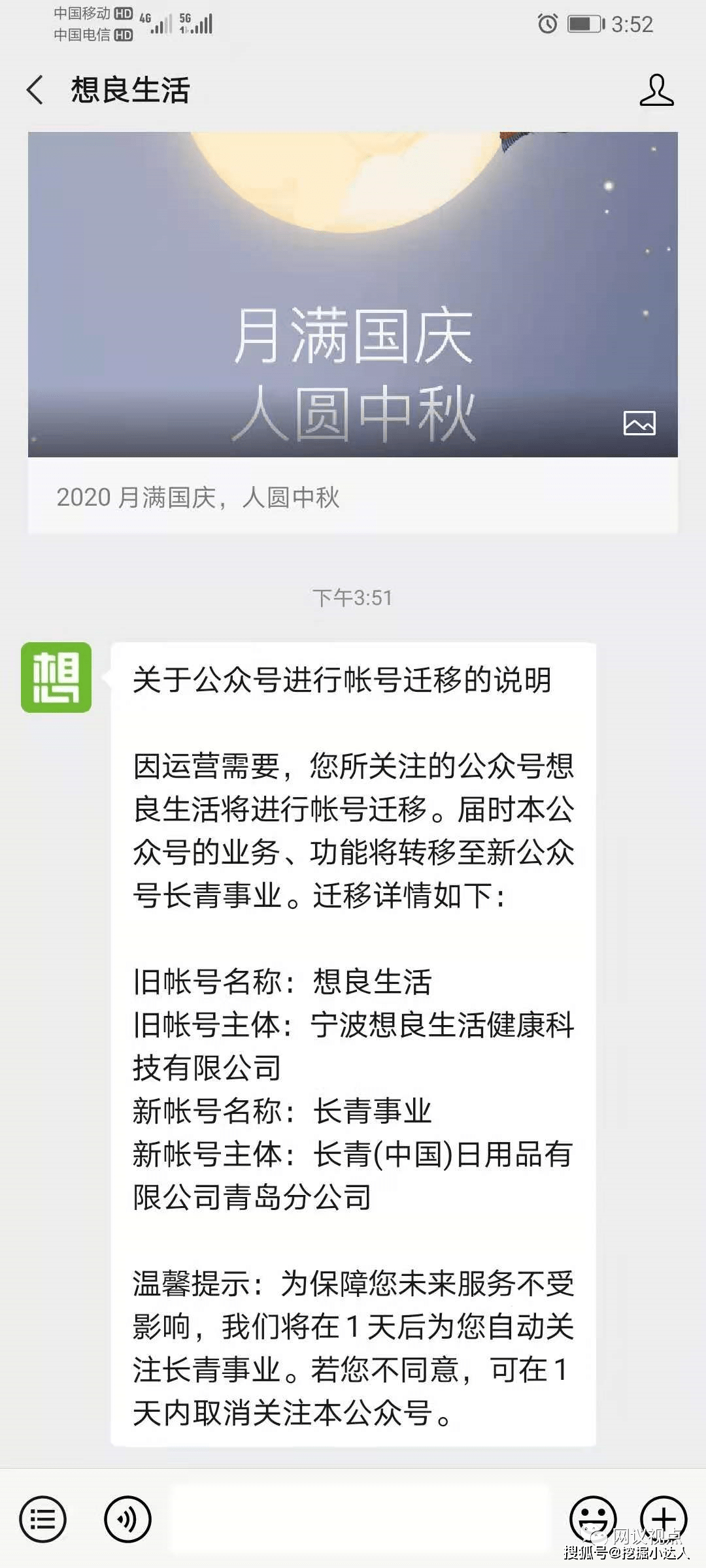Select the timestamp 下午3:51 divider

[x=353, y=595]
